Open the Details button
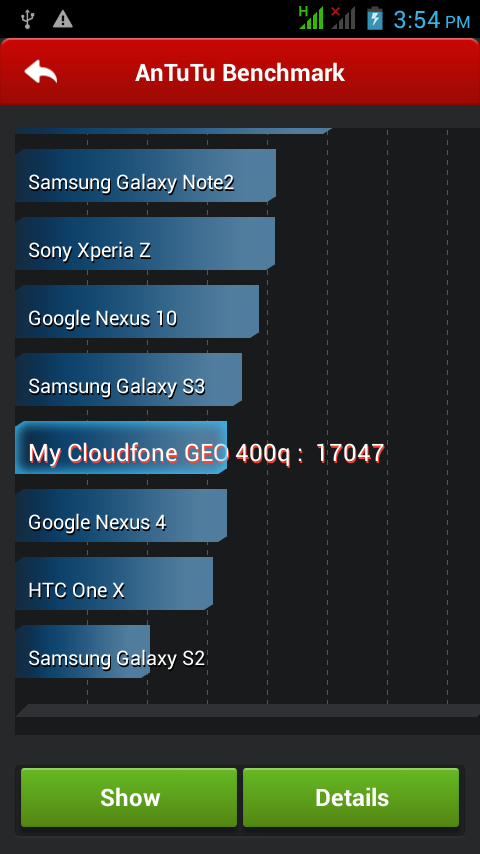 pyautogui.click(x=351, y=797)
